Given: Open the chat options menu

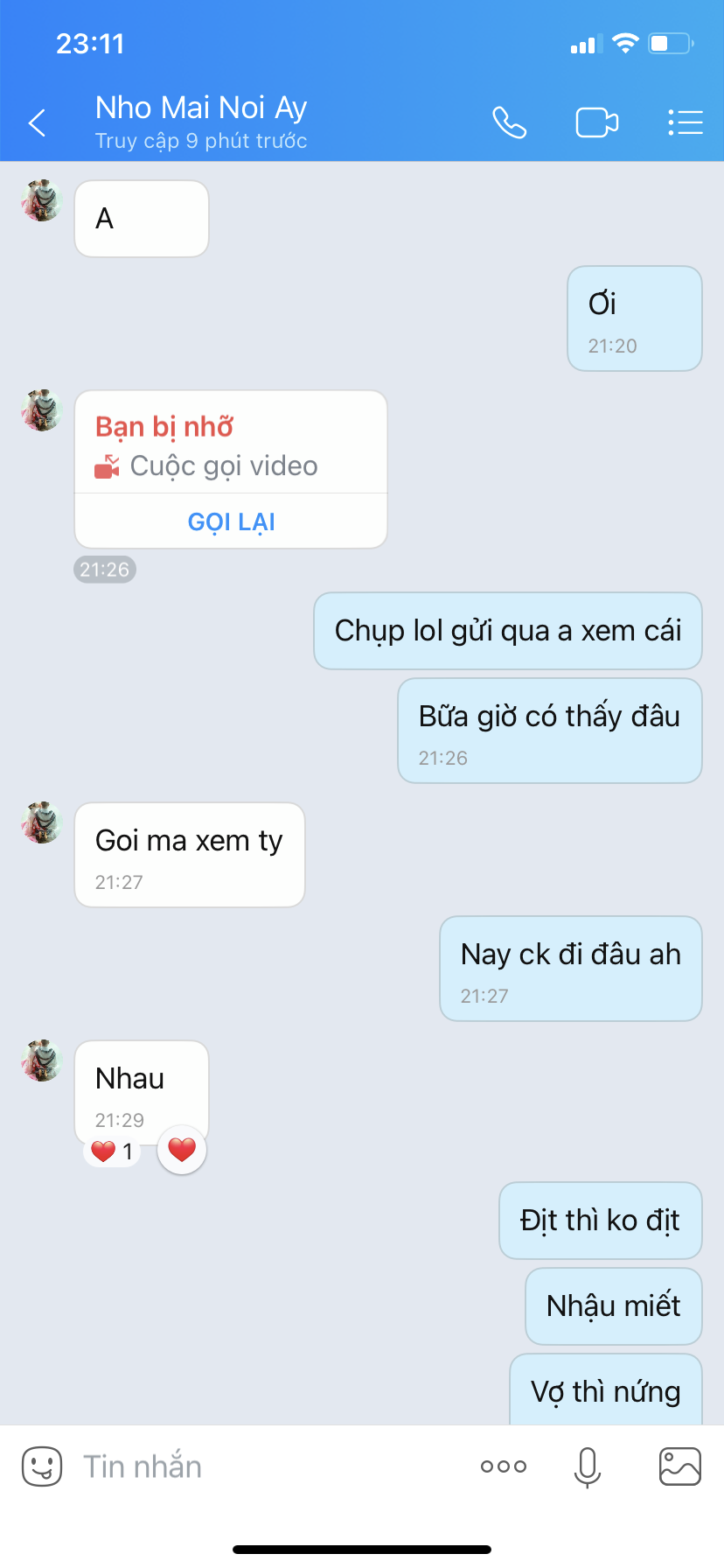Looking at the screenshot, I should tap(685, 123).
